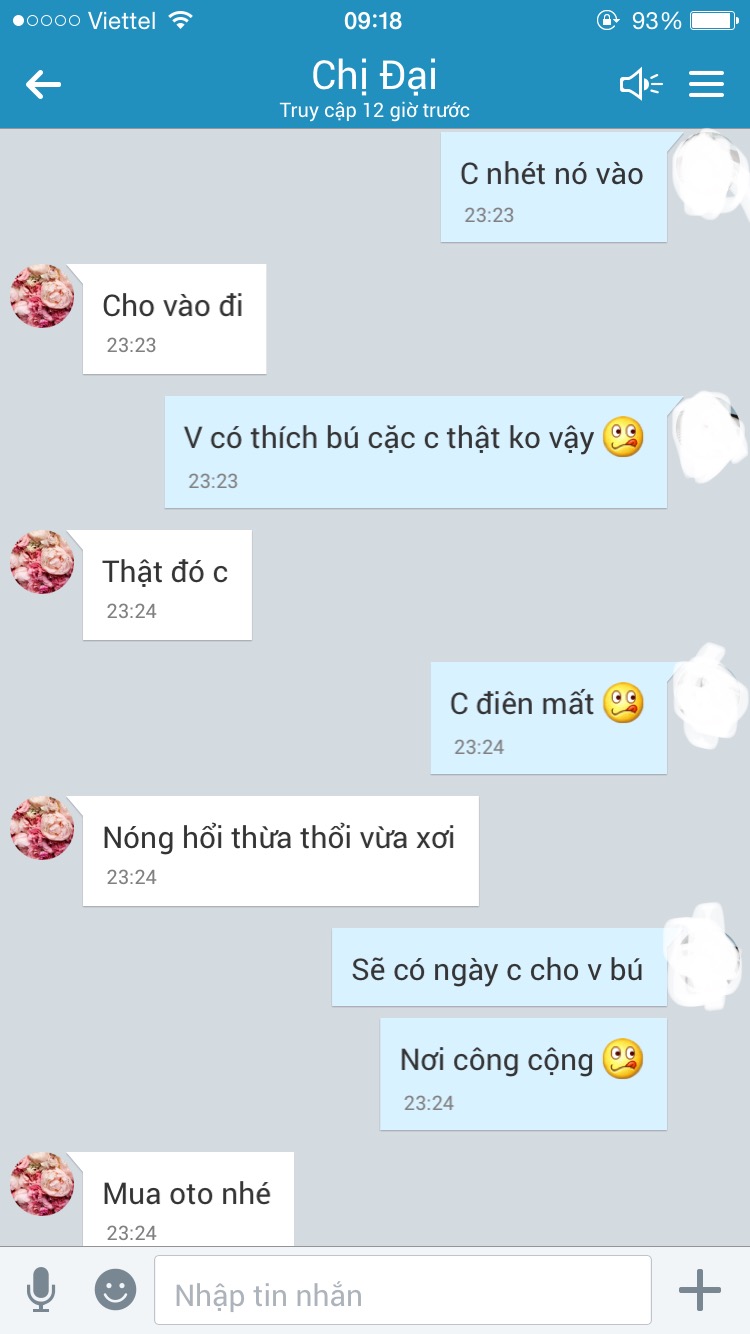750x1334 pixels.
Task: Open Chị Đại's conversation info from title
Action: [374, 78]
